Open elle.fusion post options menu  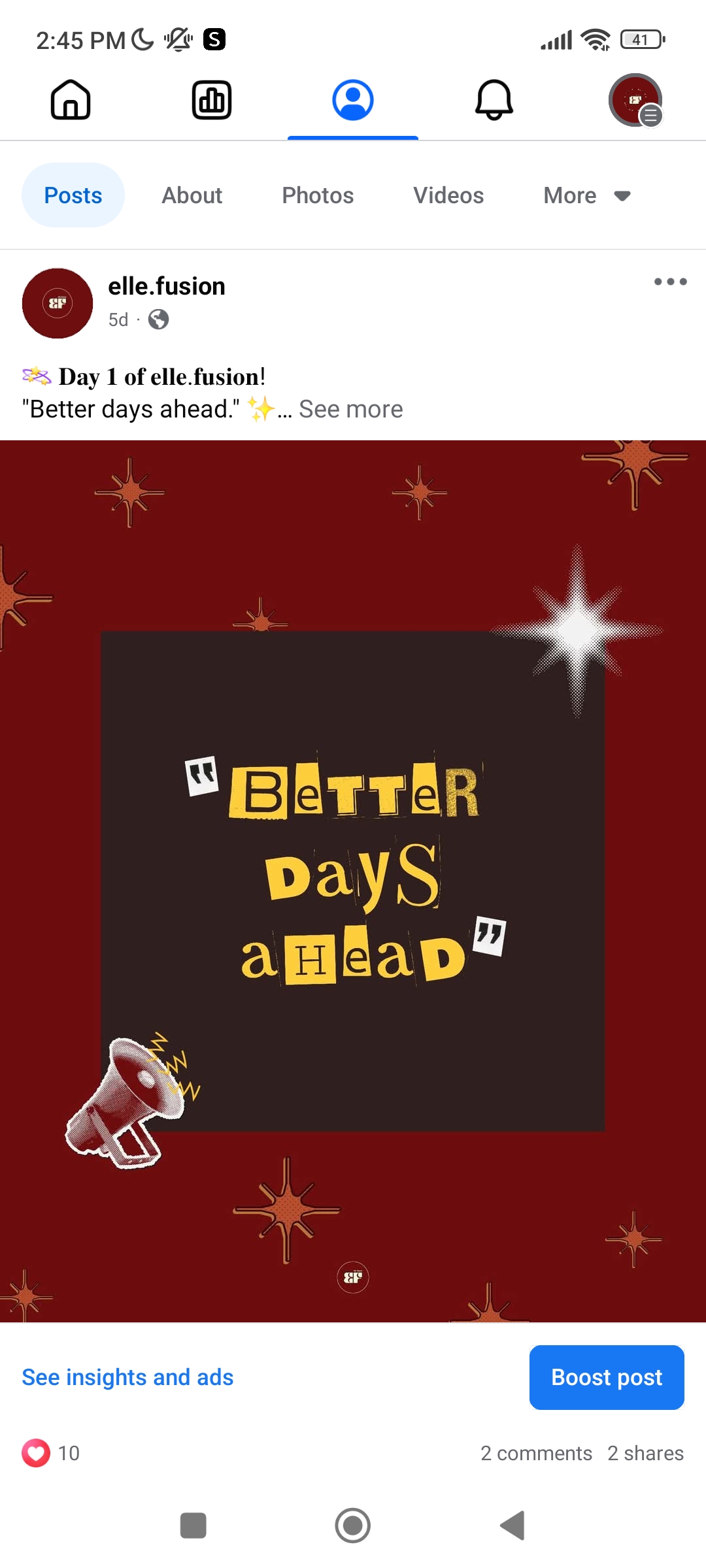coord(670,282)
